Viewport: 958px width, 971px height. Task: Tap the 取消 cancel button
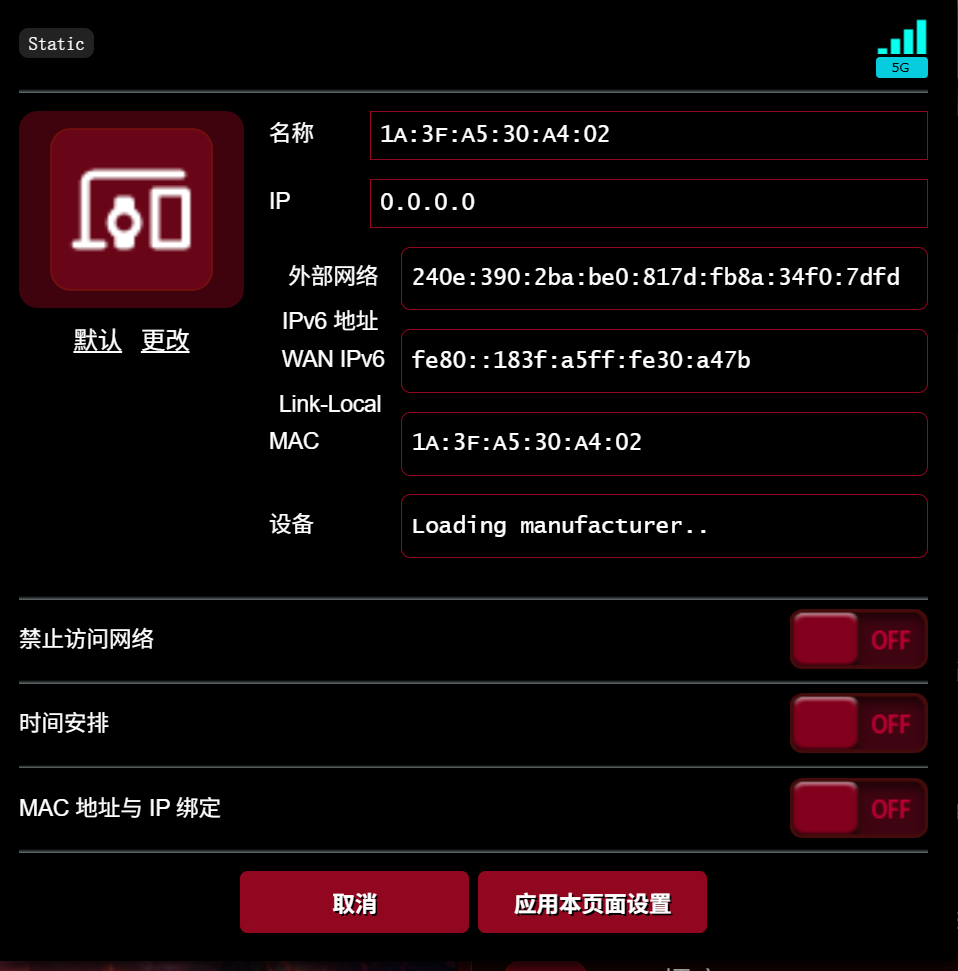pyautogui.click(x=354, y=903)
